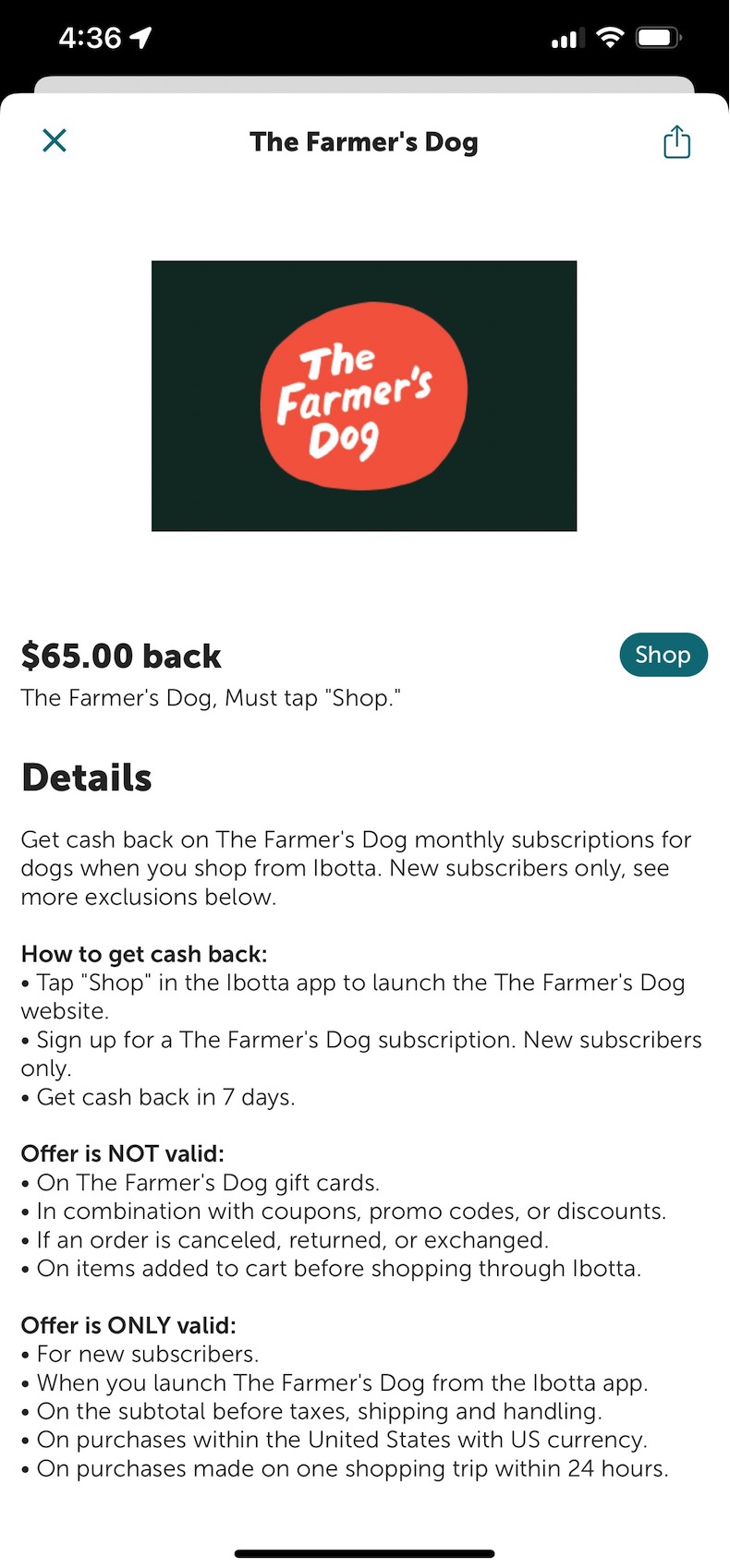Tap the '$65.00 back' reward text

pyautogui.click(x=121, y=655)
